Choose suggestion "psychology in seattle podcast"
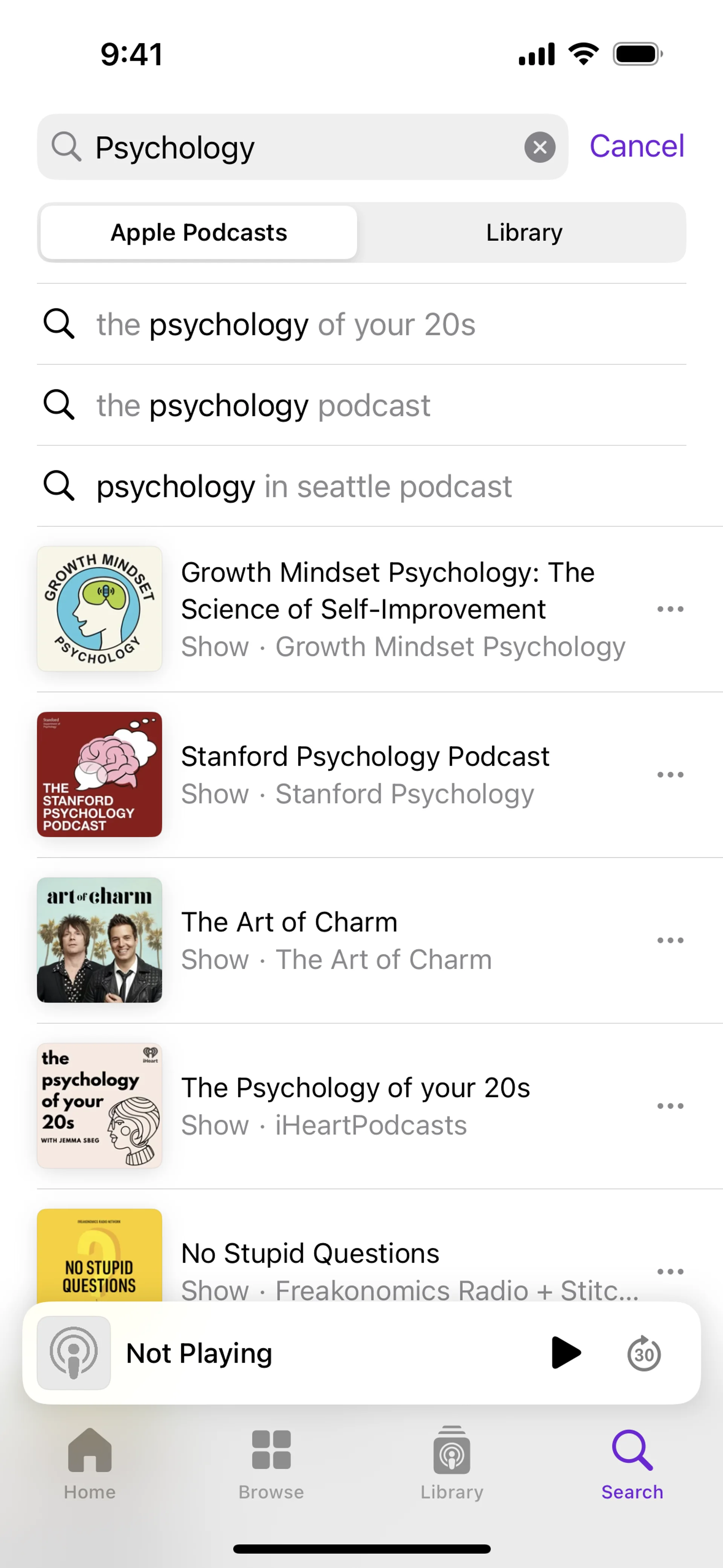The image size is (723, 1568). click(304, 486)
